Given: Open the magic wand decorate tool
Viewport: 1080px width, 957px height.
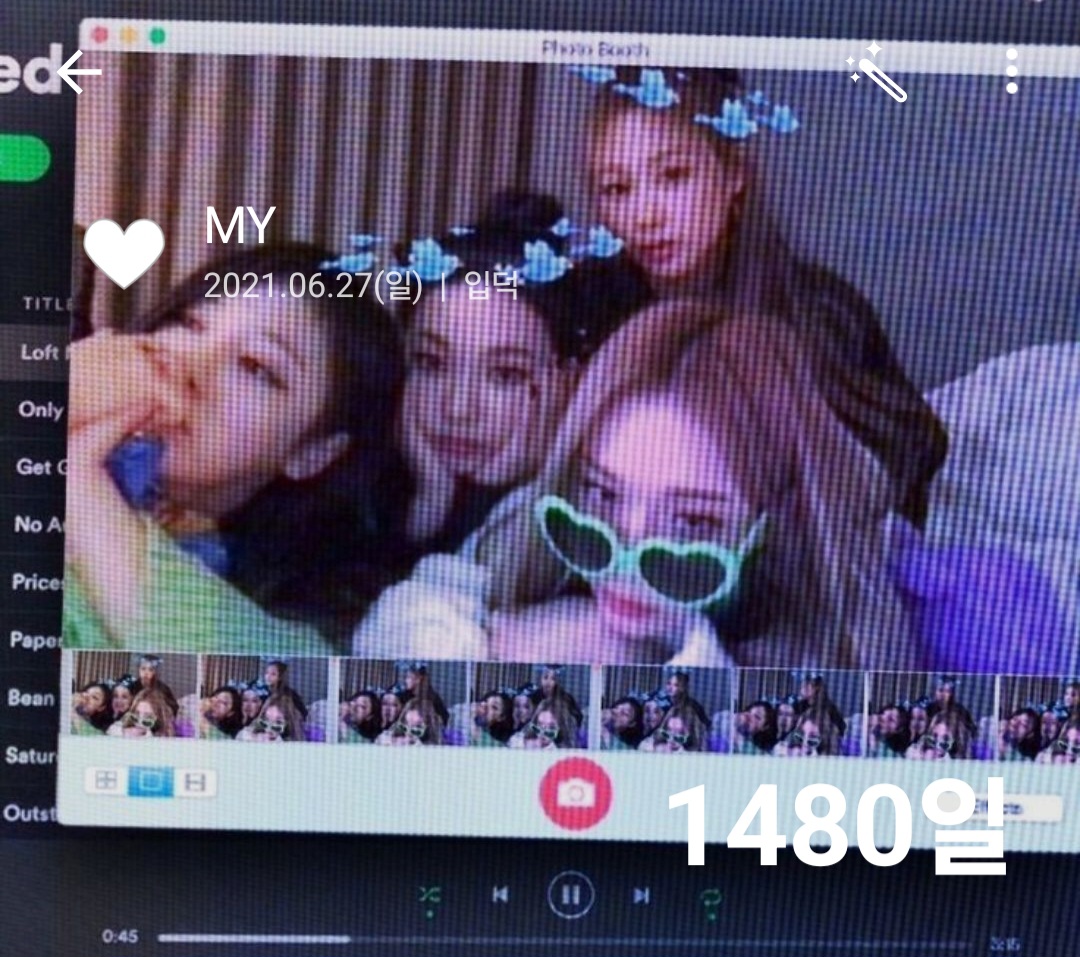Looking at the screenshot, I should pyautogui.click(x=876, y=72).
